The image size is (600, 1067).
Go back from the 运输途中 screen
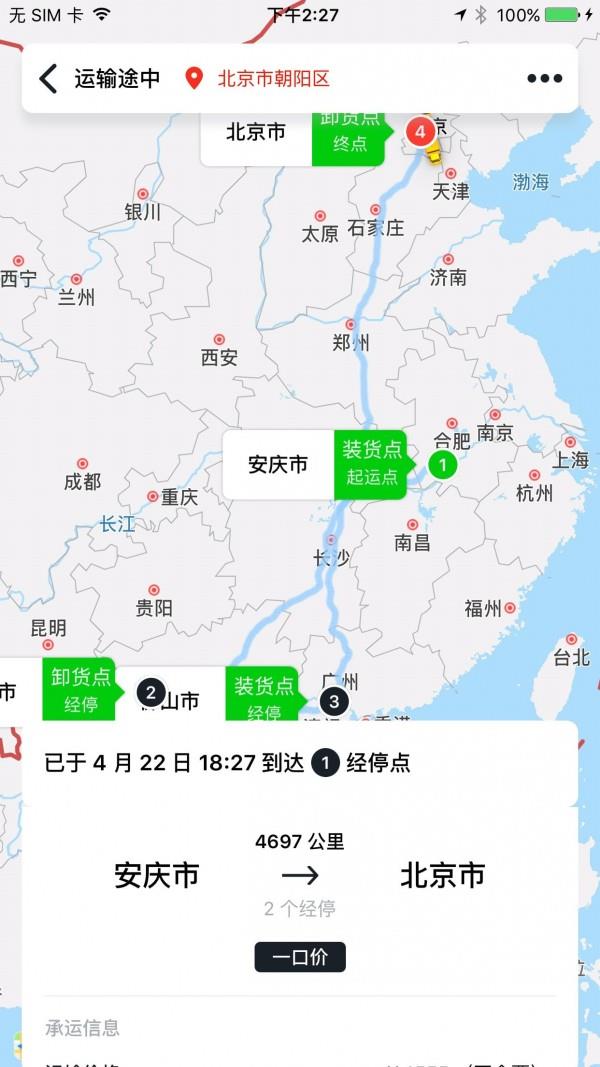pos(48,79)
